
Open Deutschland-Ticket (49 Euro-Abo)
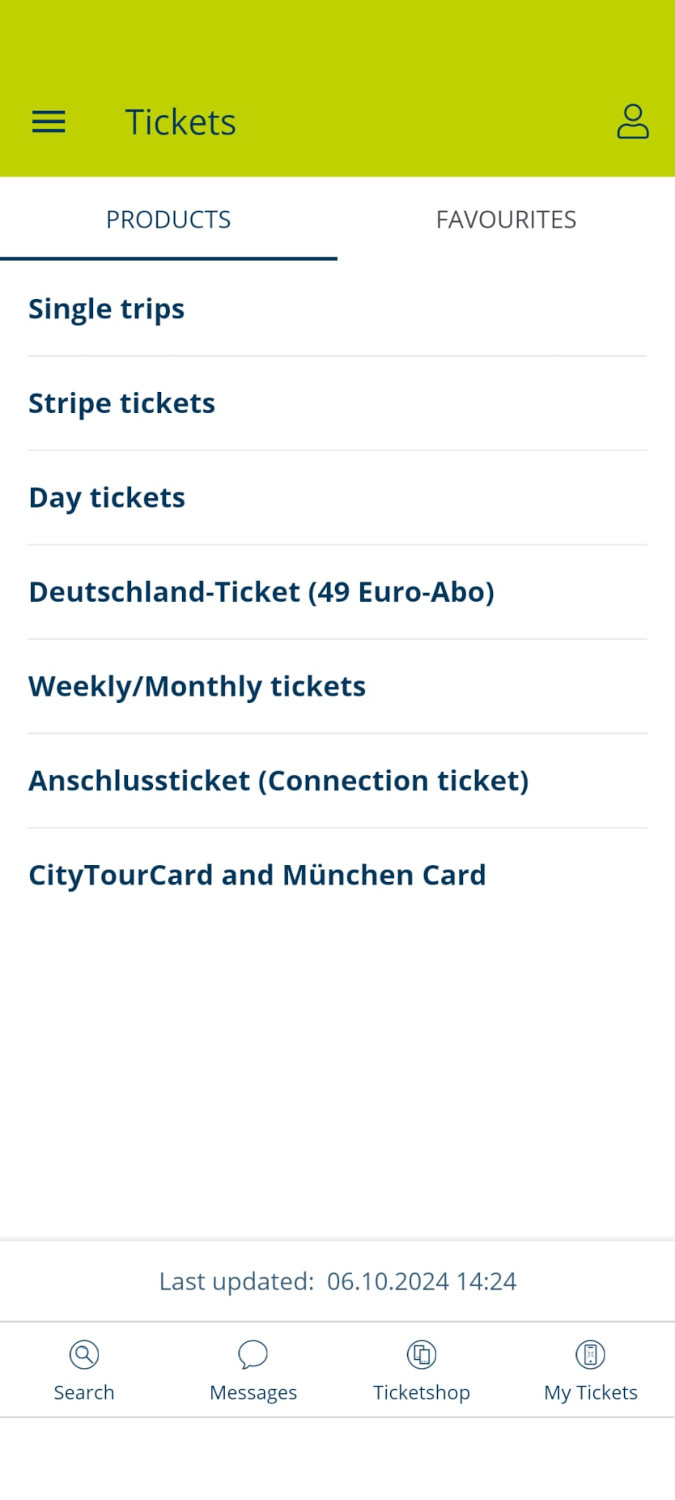point(337,592)
